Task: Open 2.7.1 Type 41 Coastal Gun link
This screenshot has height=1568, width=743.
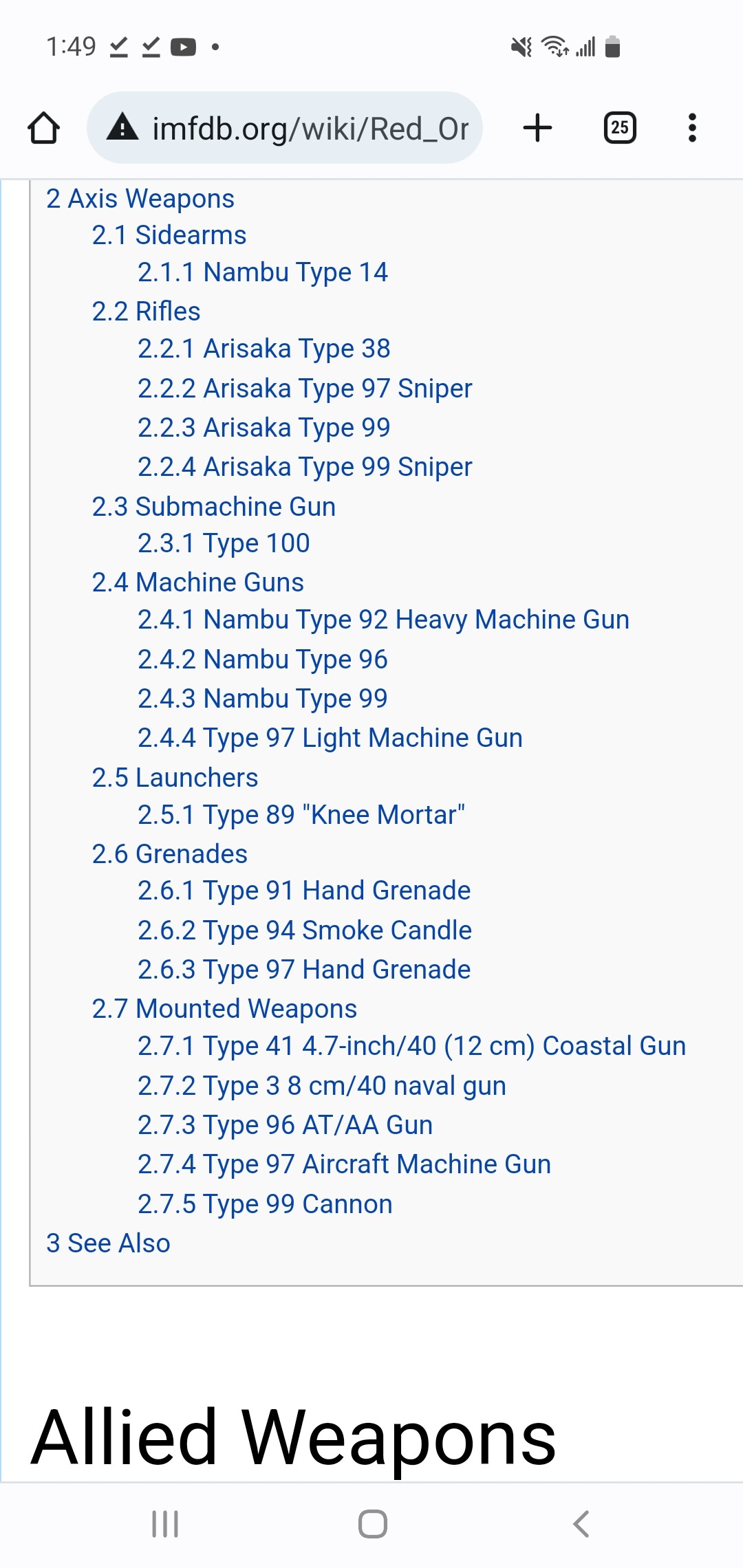Action: [411, 1046]
